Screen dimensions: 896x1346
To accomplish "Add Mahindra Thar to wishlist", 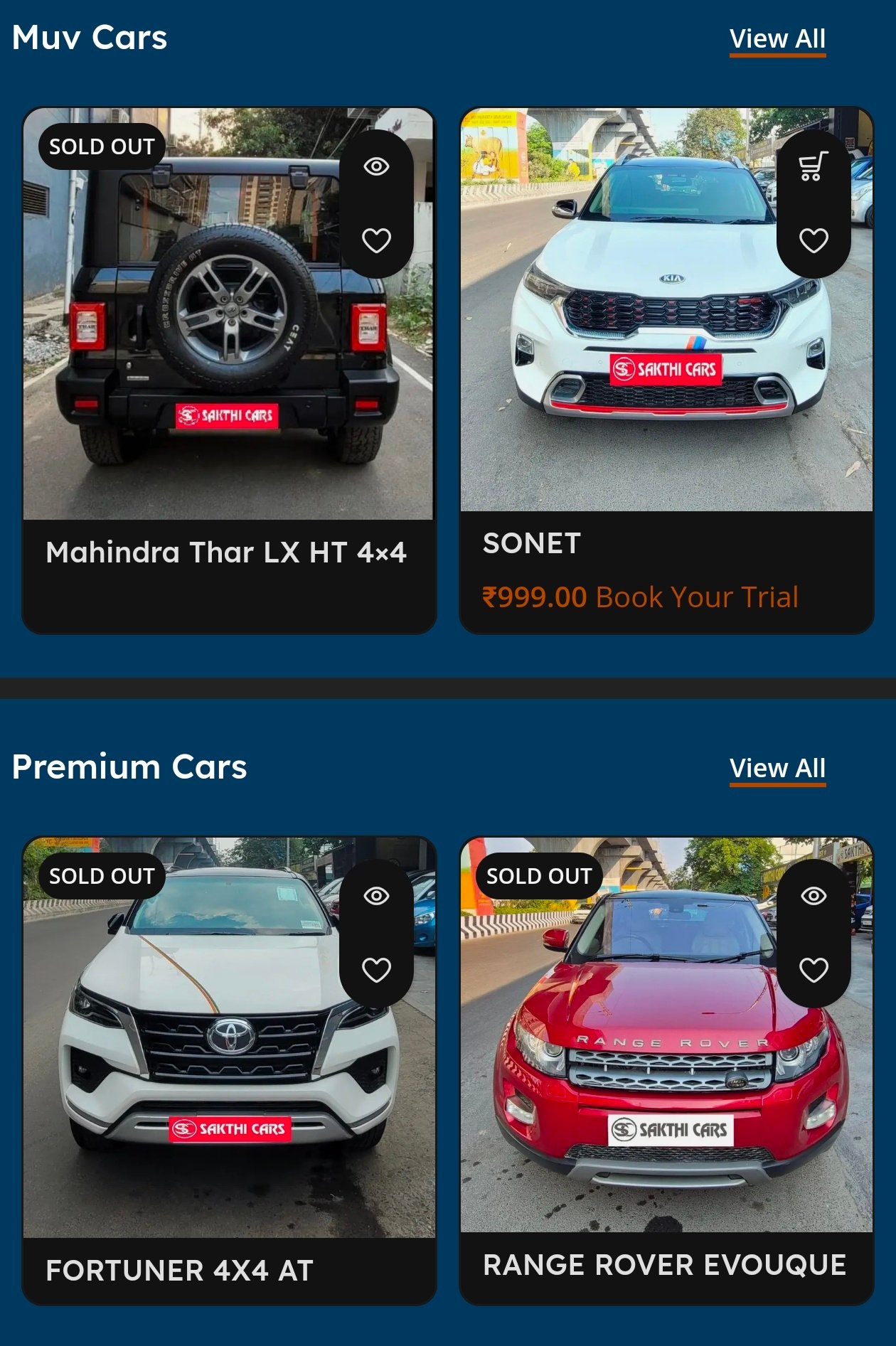I will (x=376, y=241).
